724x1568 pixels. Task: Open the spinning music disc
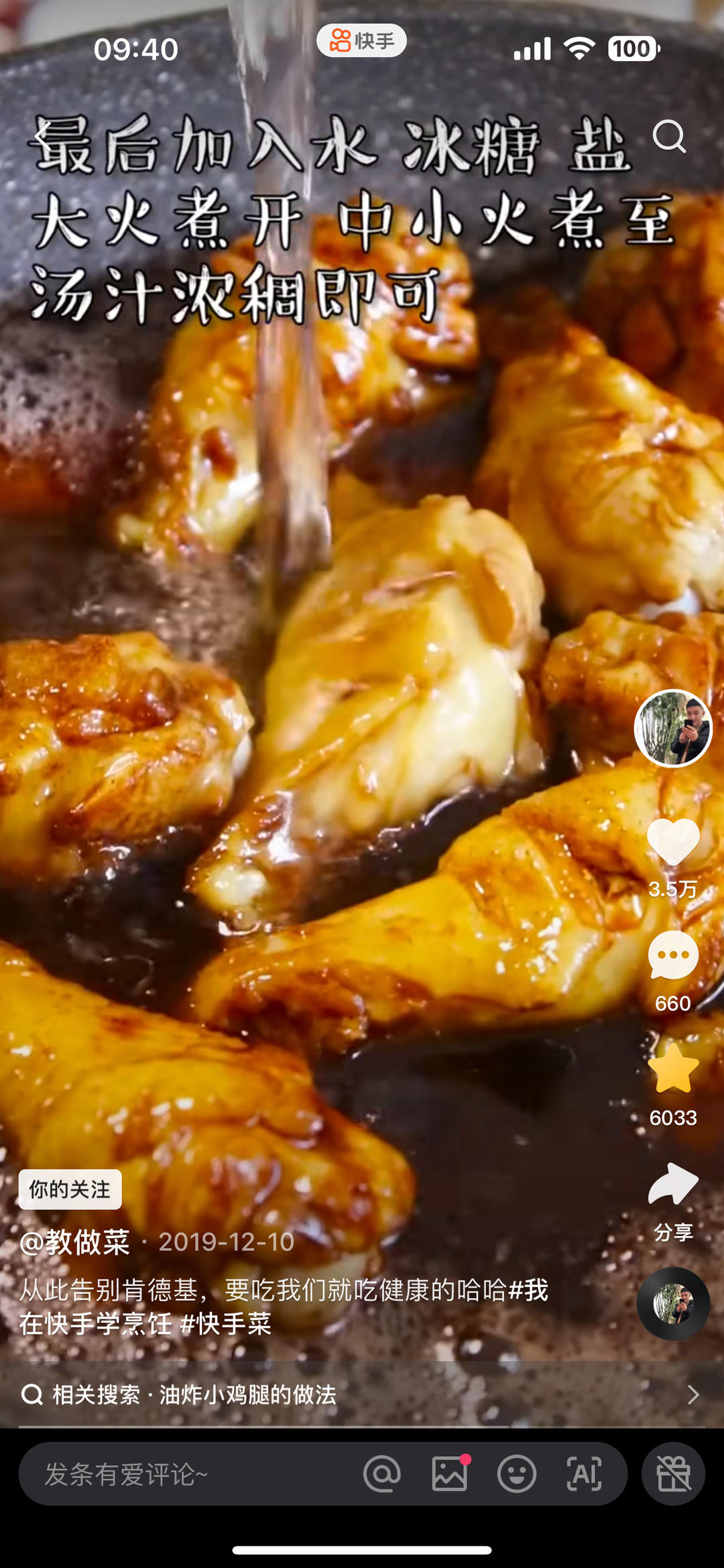tap(673, 1304)
